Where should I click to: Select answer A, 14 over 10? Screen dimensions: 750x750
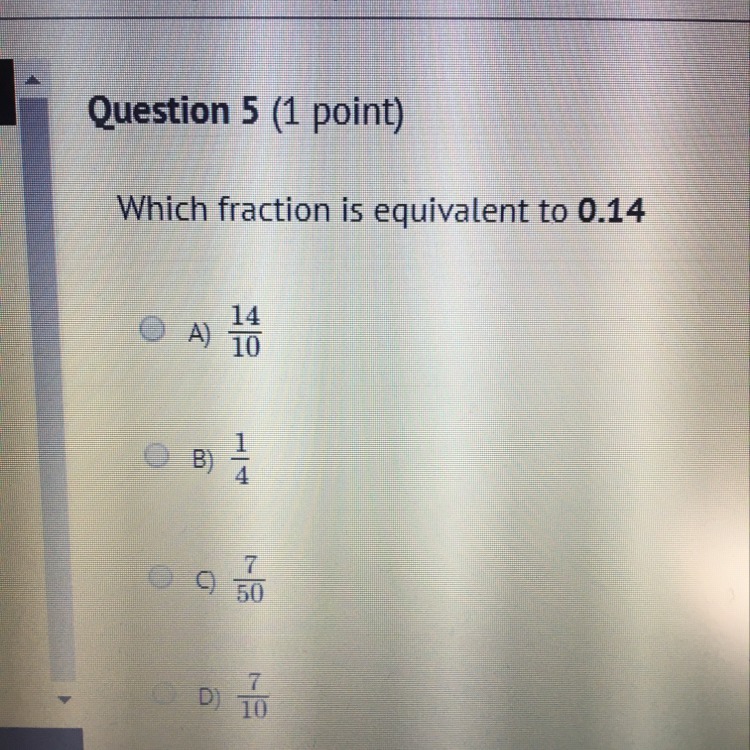pos(152,329)
